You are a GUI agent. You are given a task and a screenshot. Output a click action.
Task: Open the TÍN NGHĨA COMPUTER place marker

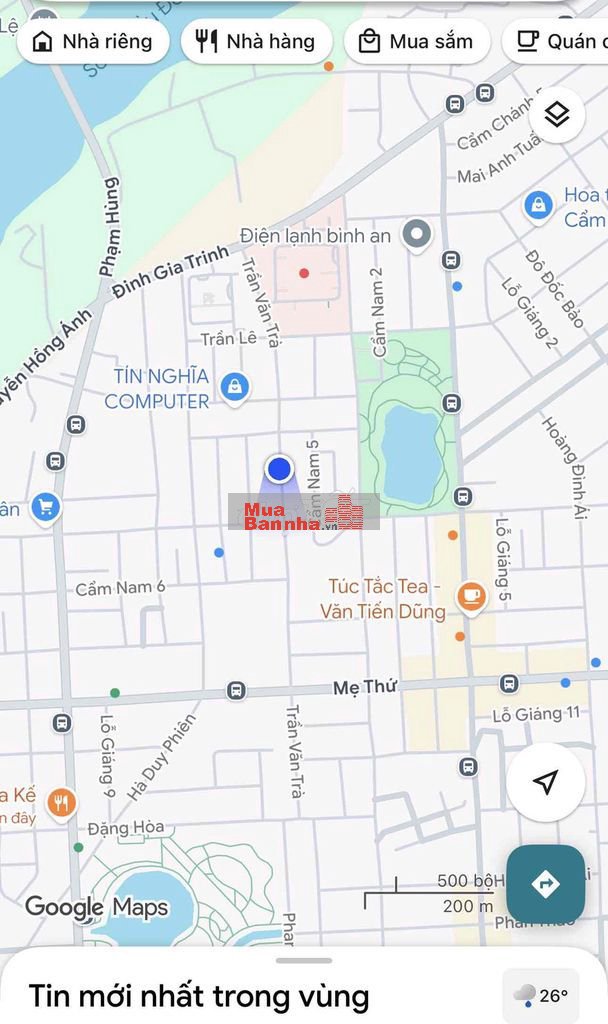(235, 387)
